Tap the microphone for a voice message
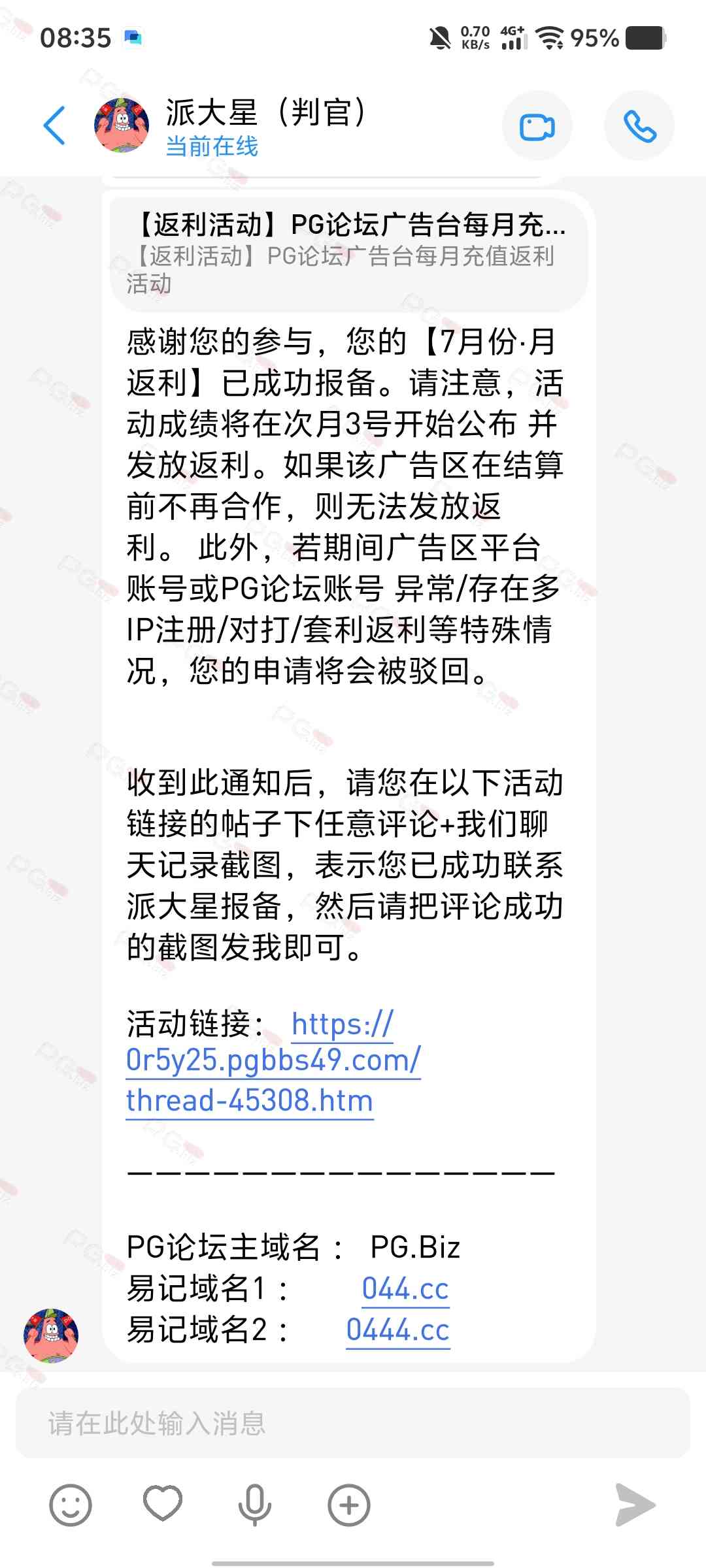 click(255, 1505)
